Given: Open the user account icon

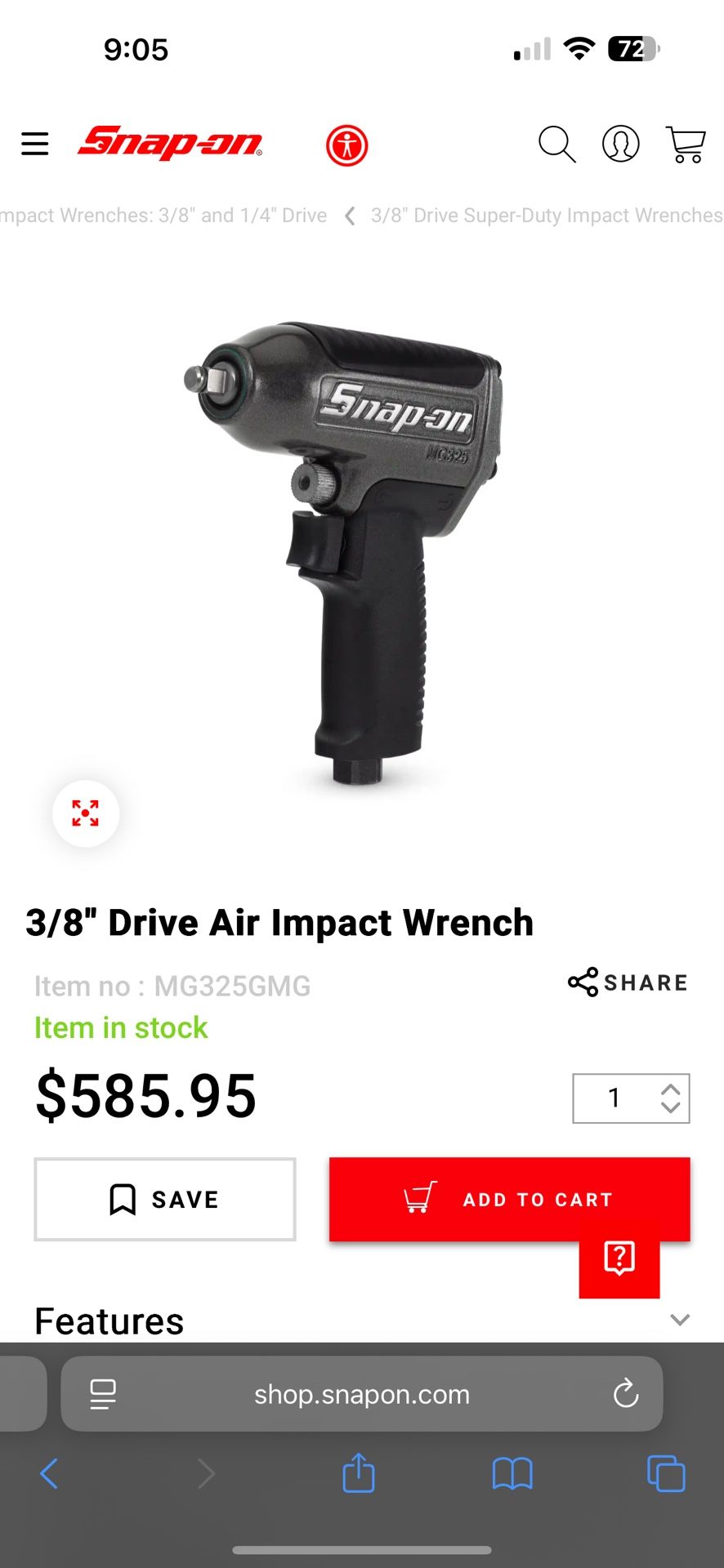Looking at the screenshot, I should 621,144.
